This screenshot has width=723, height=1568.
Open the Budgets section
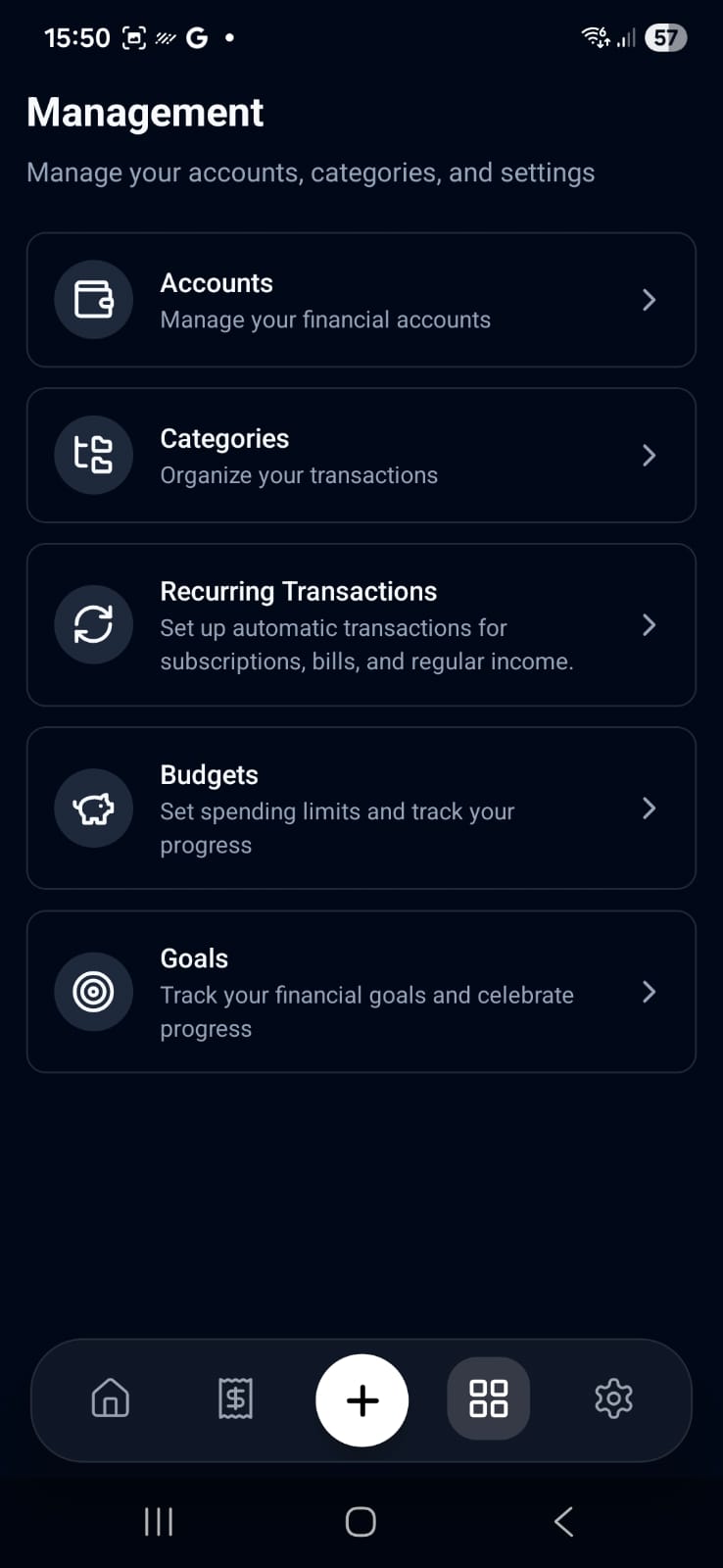[361, 808]
